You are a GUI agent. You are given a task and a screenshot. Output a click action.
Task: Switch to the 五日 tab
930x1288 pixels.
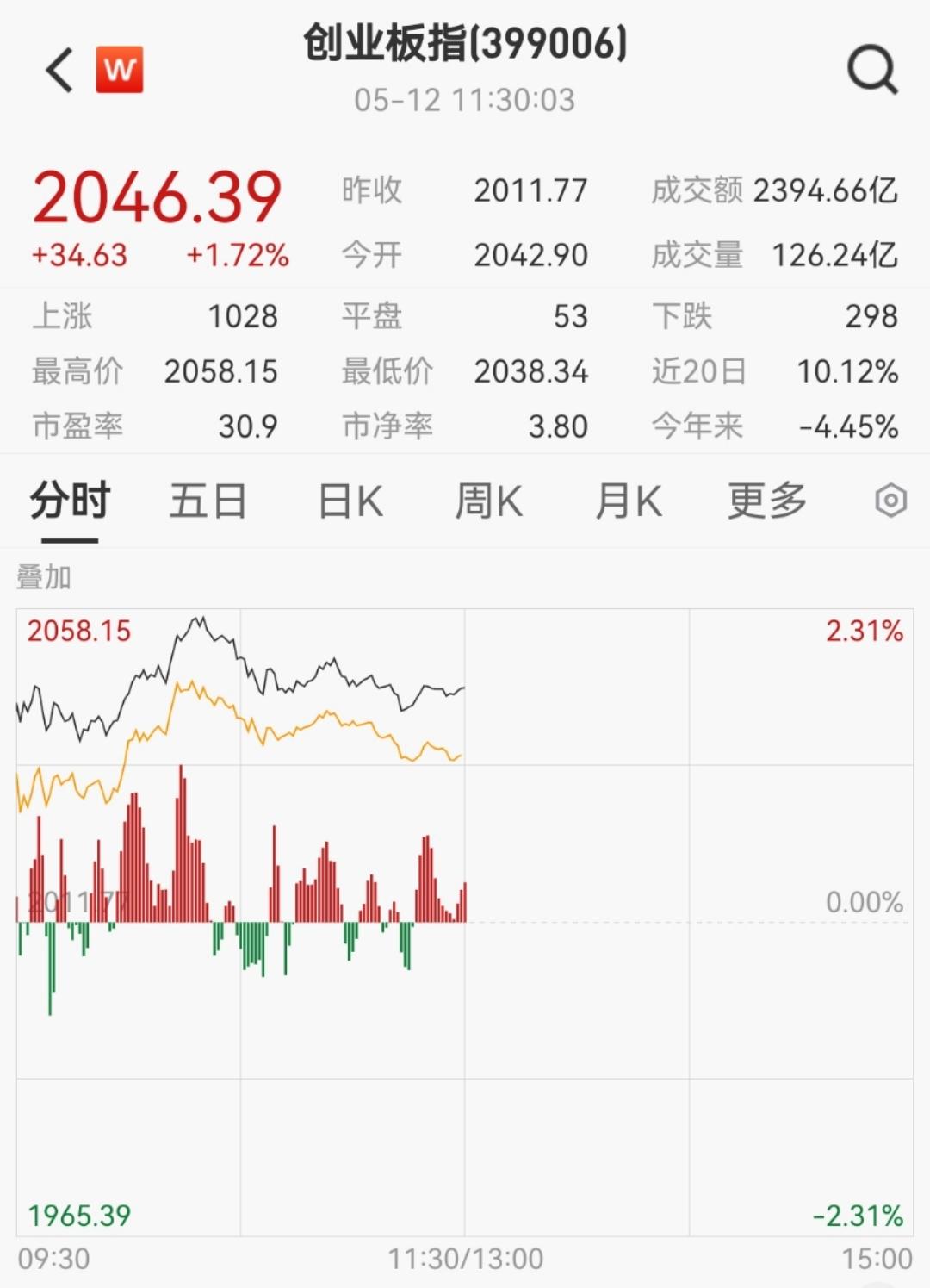tap(208, 501)
